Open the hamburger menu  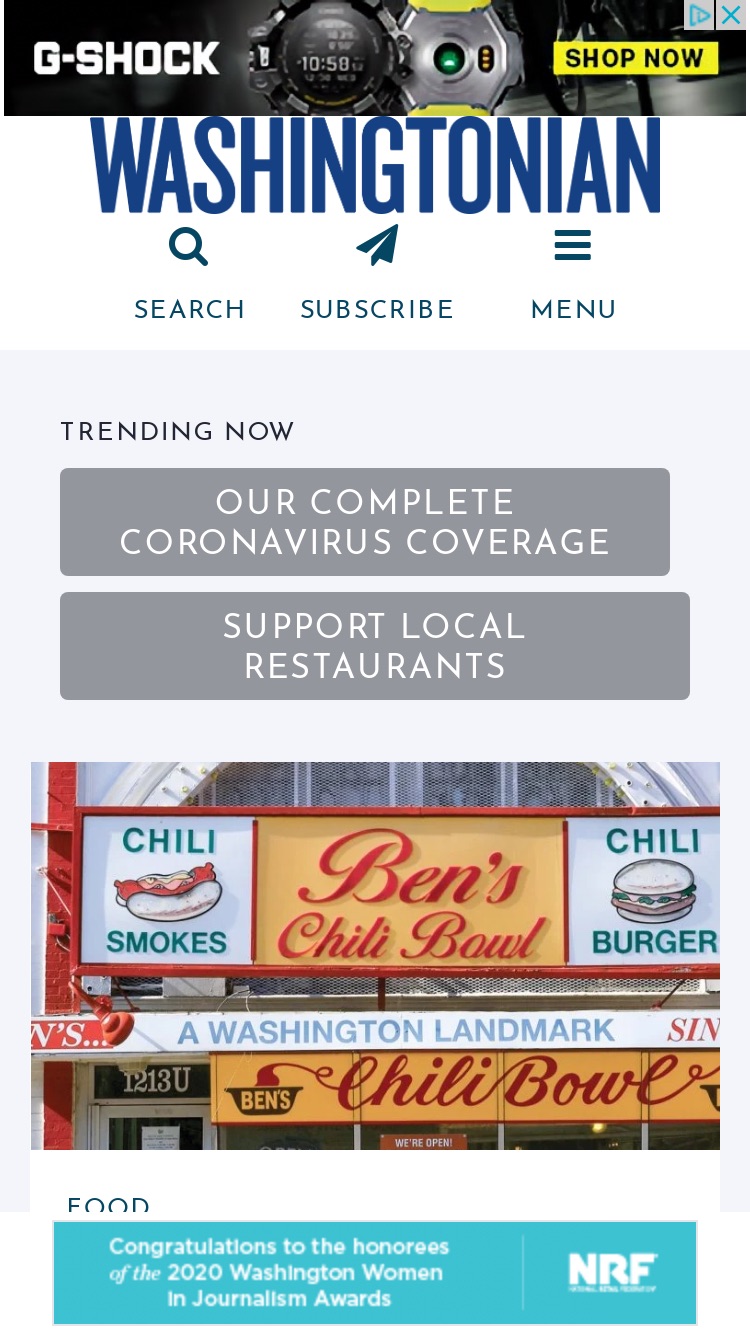tap(573, 246)
